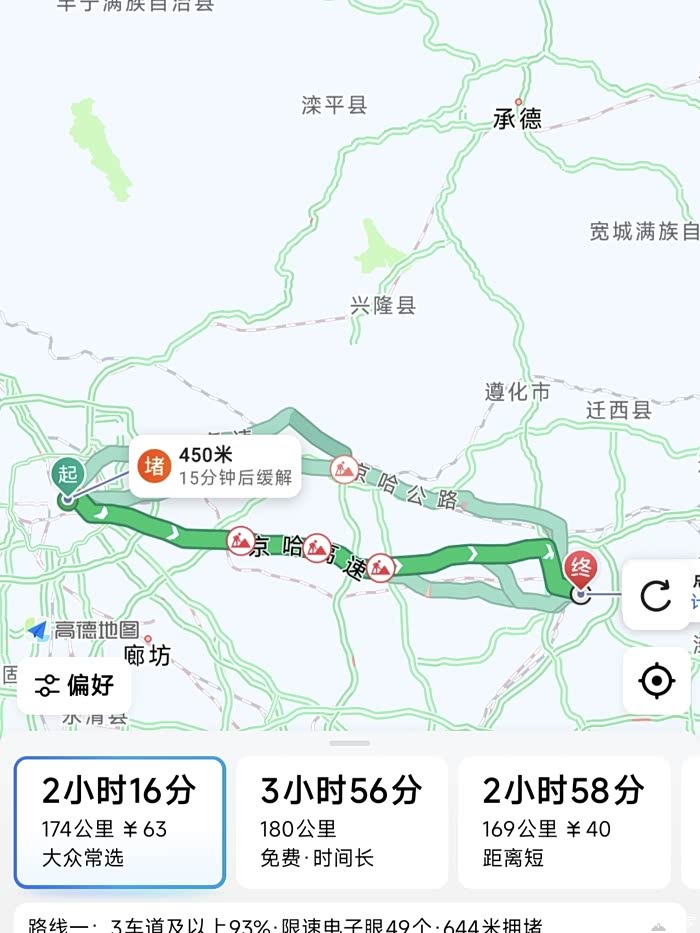
Task: Expand the route drawer handle
Action: click(350, 743)
